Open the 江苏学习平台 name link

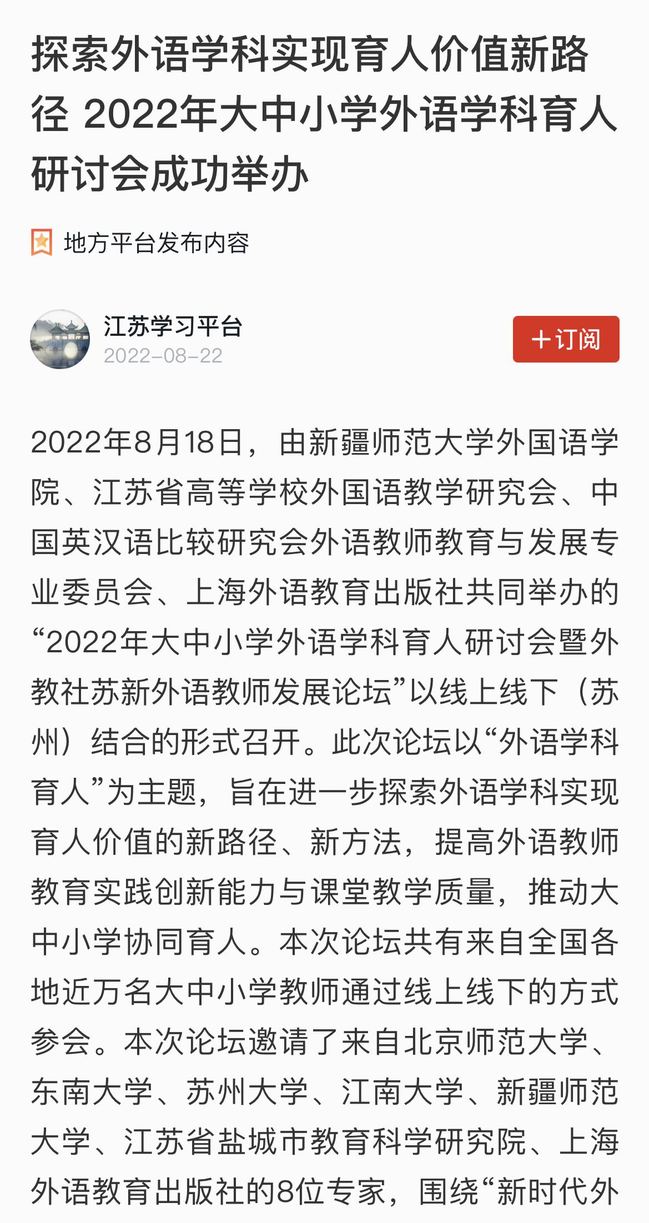coord(173,326)
